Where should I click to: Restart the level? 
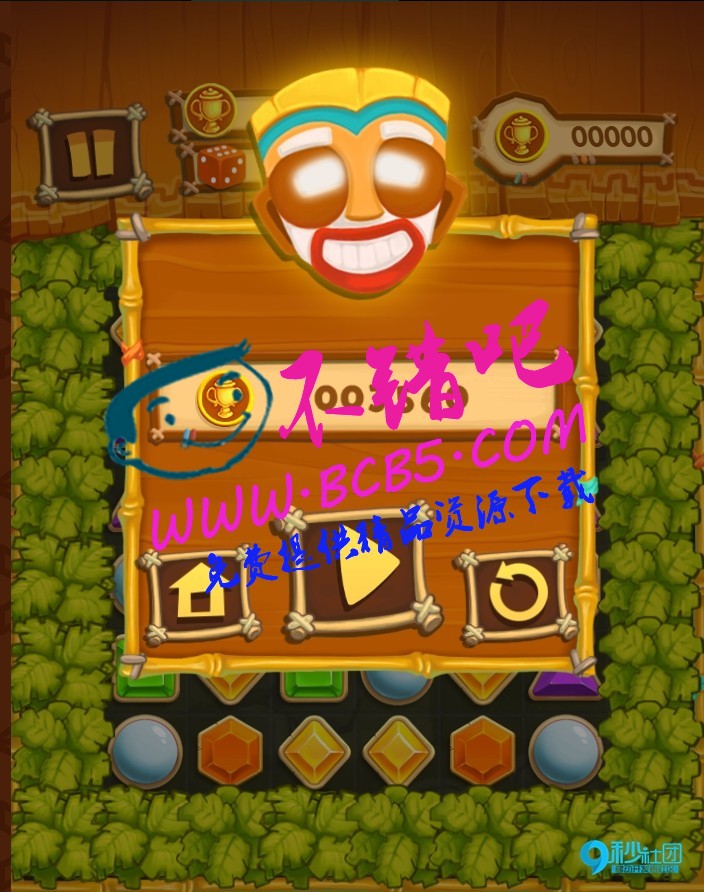[x=518, y=595]
